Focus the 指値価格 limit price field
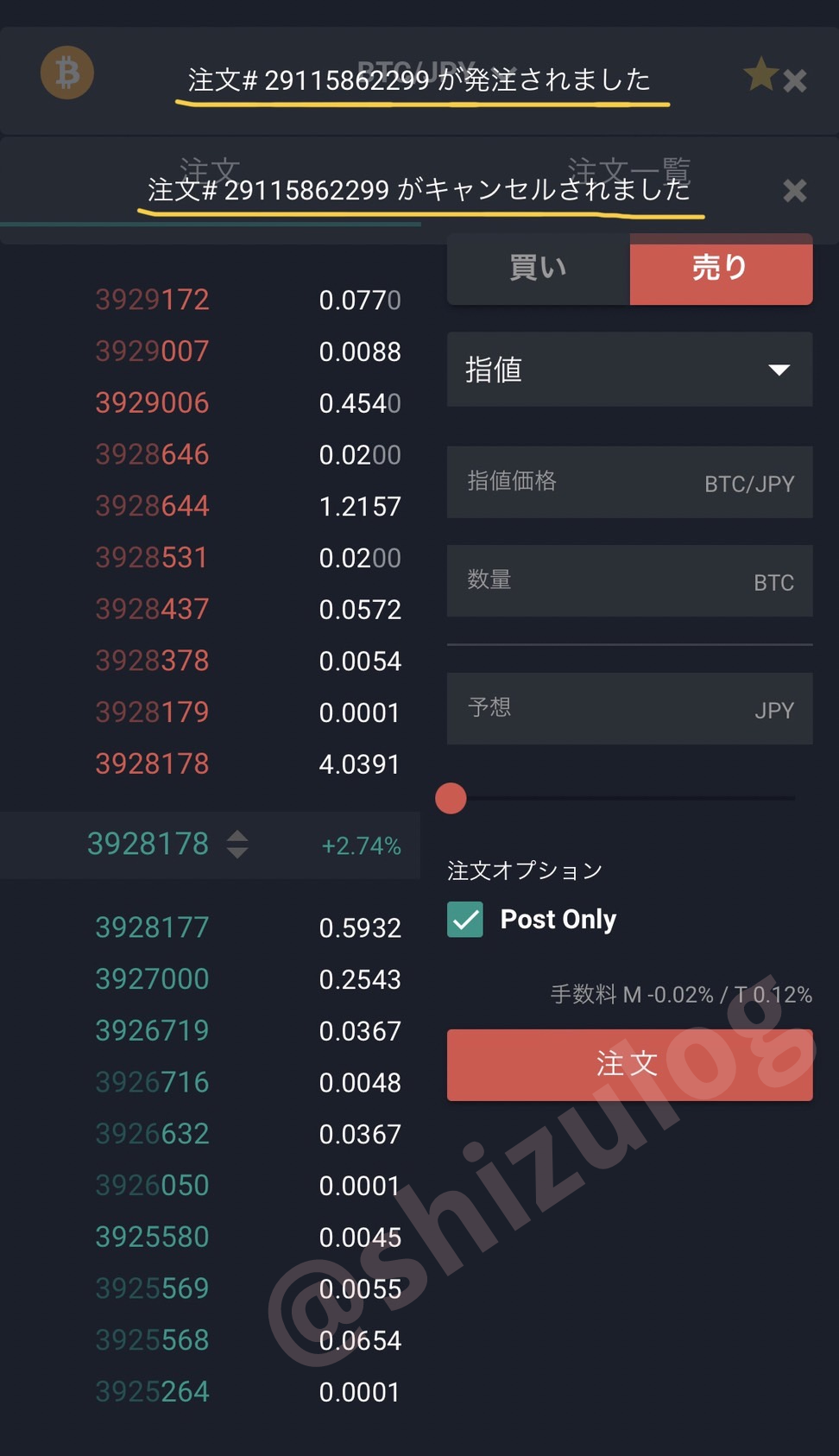839x1456 pixels. tap(629, 483)
